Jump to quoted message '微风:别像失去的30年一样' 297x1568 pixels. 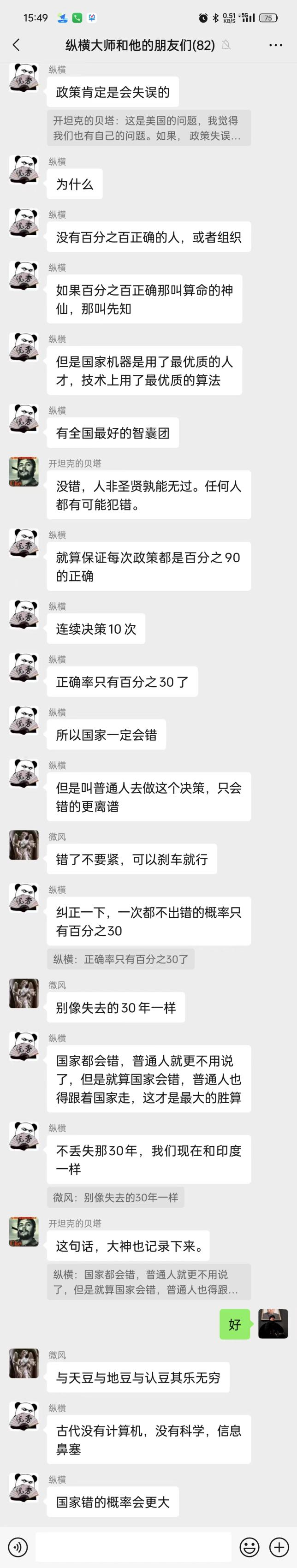(x=116, y=1197)
